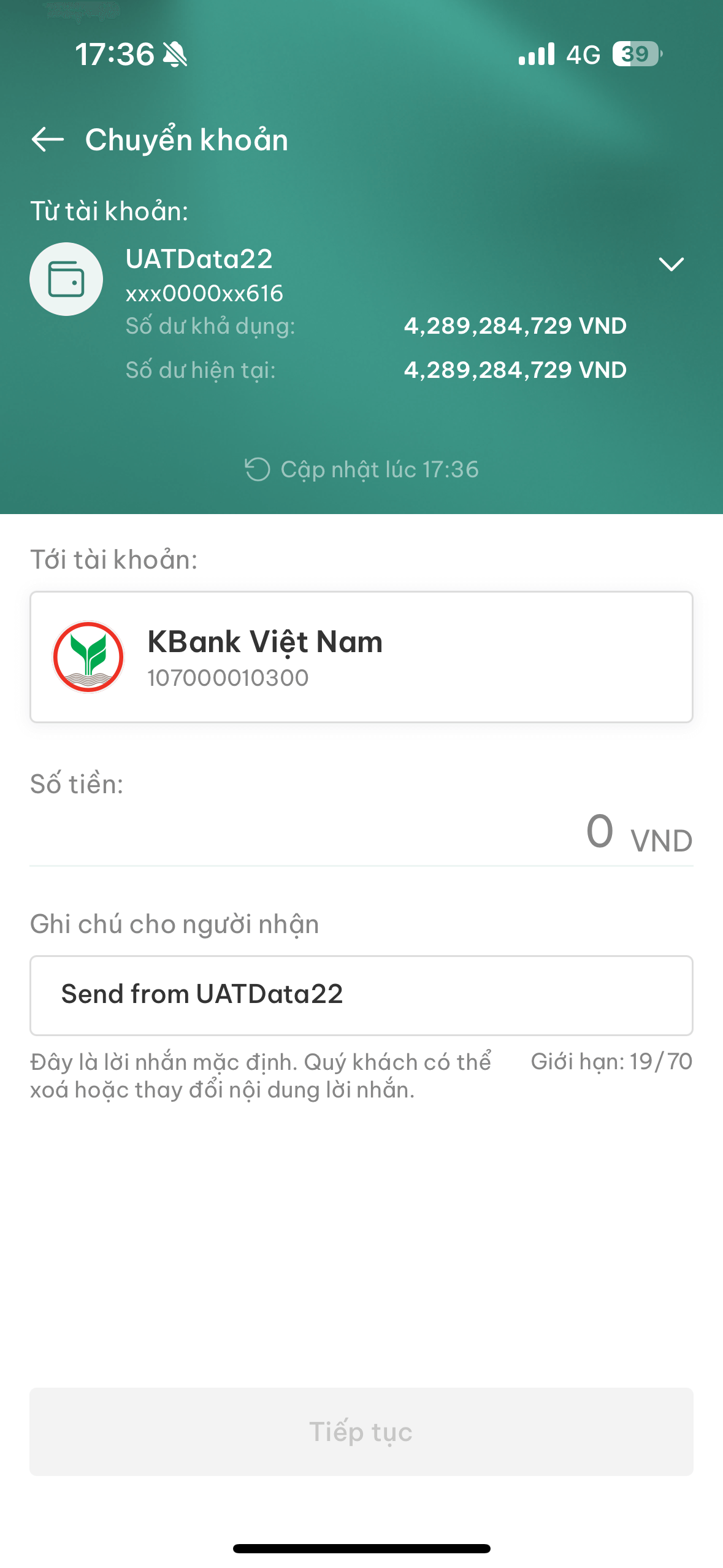
Task: Open the KBank Việt Nam recipient card
Action: [x=361, y=657]
